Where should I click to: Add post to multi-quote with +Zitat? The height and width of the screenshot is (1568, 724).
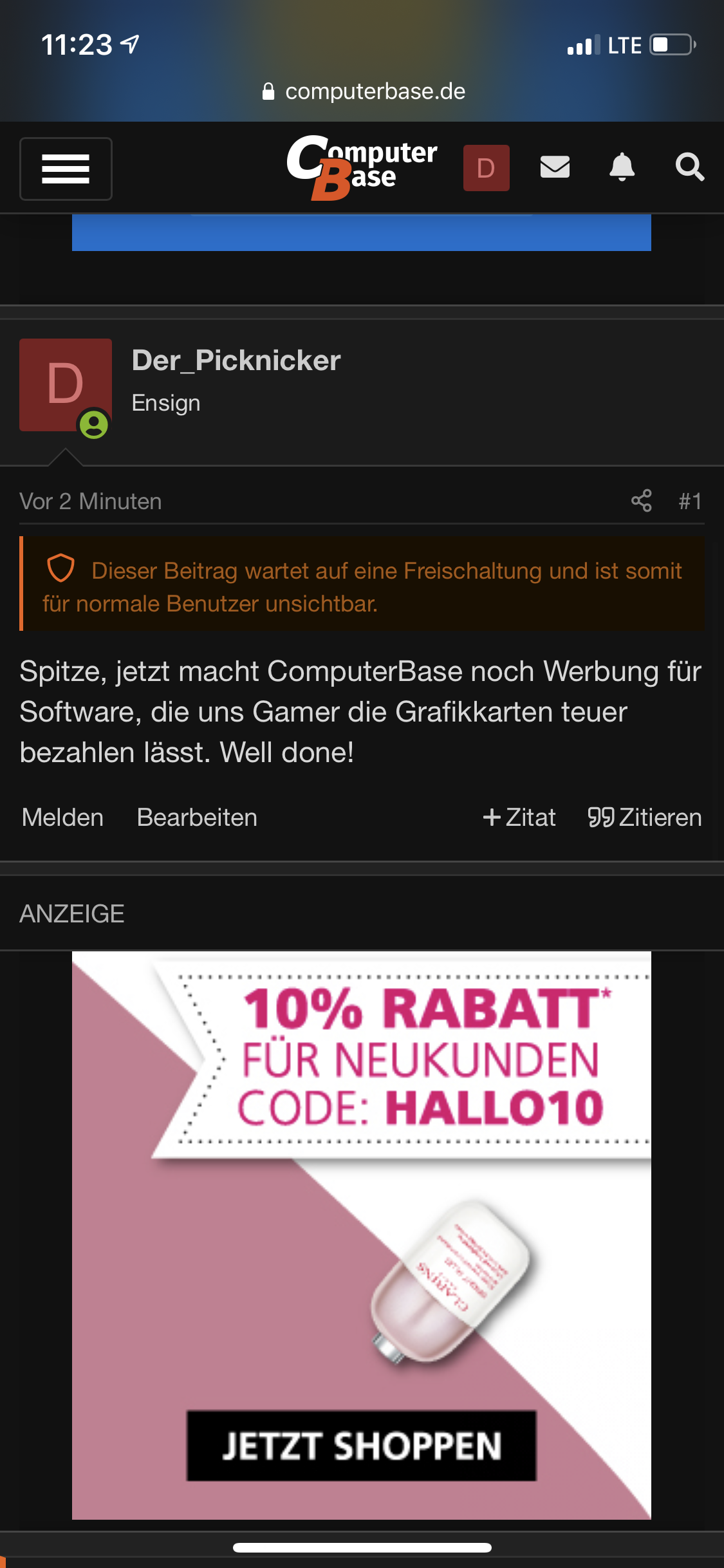(519, 817)
